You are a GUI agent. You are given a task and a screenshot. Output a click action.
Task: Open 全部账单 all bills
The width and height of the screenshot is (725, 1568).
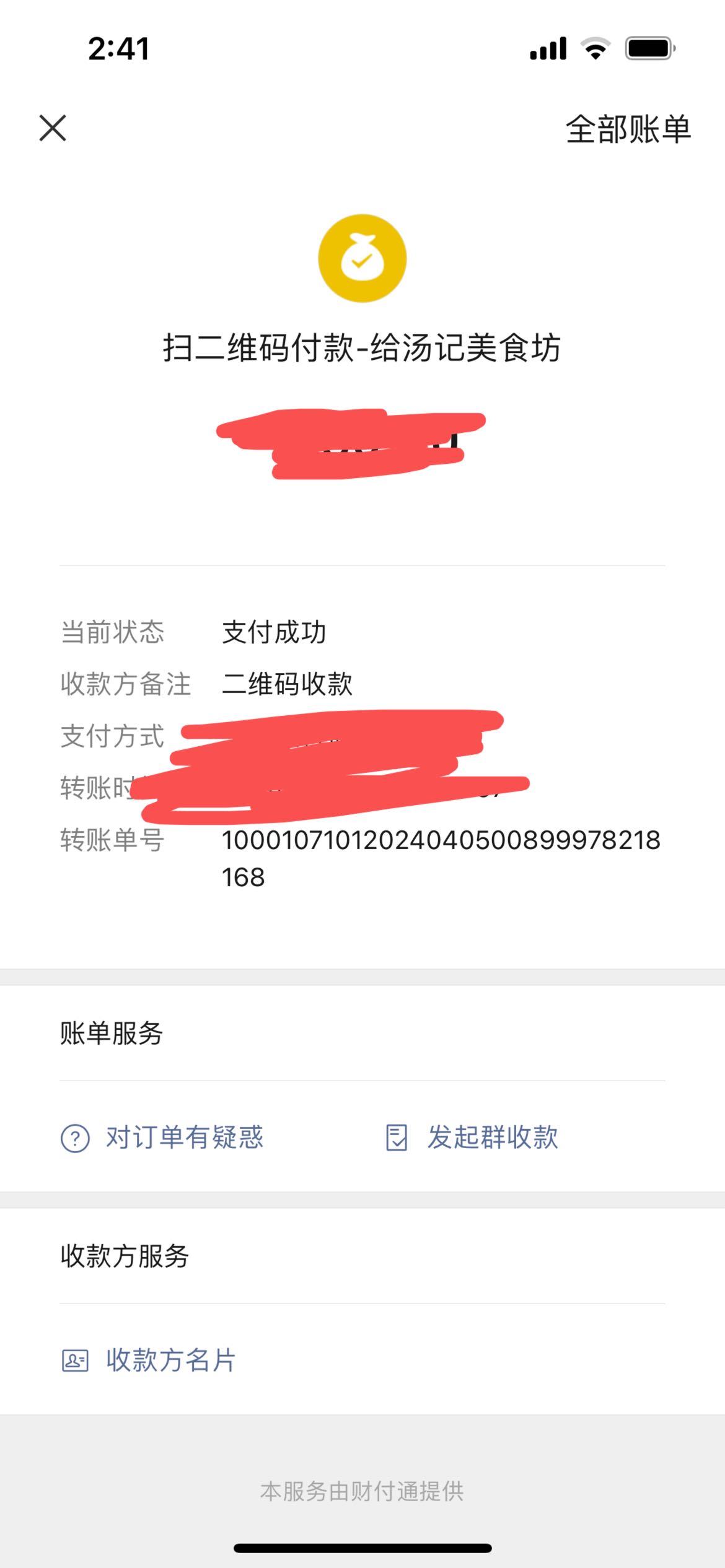click(x=628, y=129)
